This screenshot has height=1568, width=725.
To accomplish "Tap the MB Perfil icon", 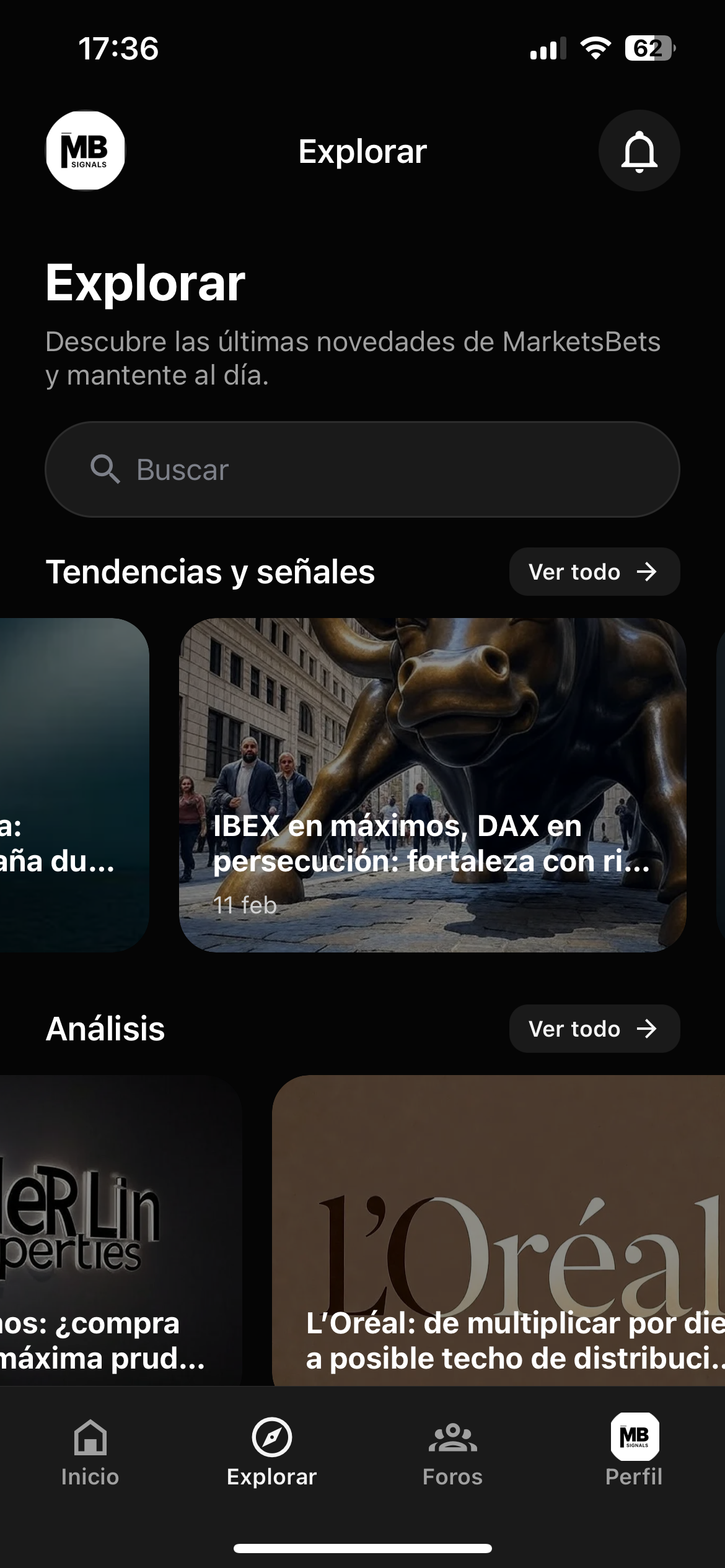I will point(633,1437).
